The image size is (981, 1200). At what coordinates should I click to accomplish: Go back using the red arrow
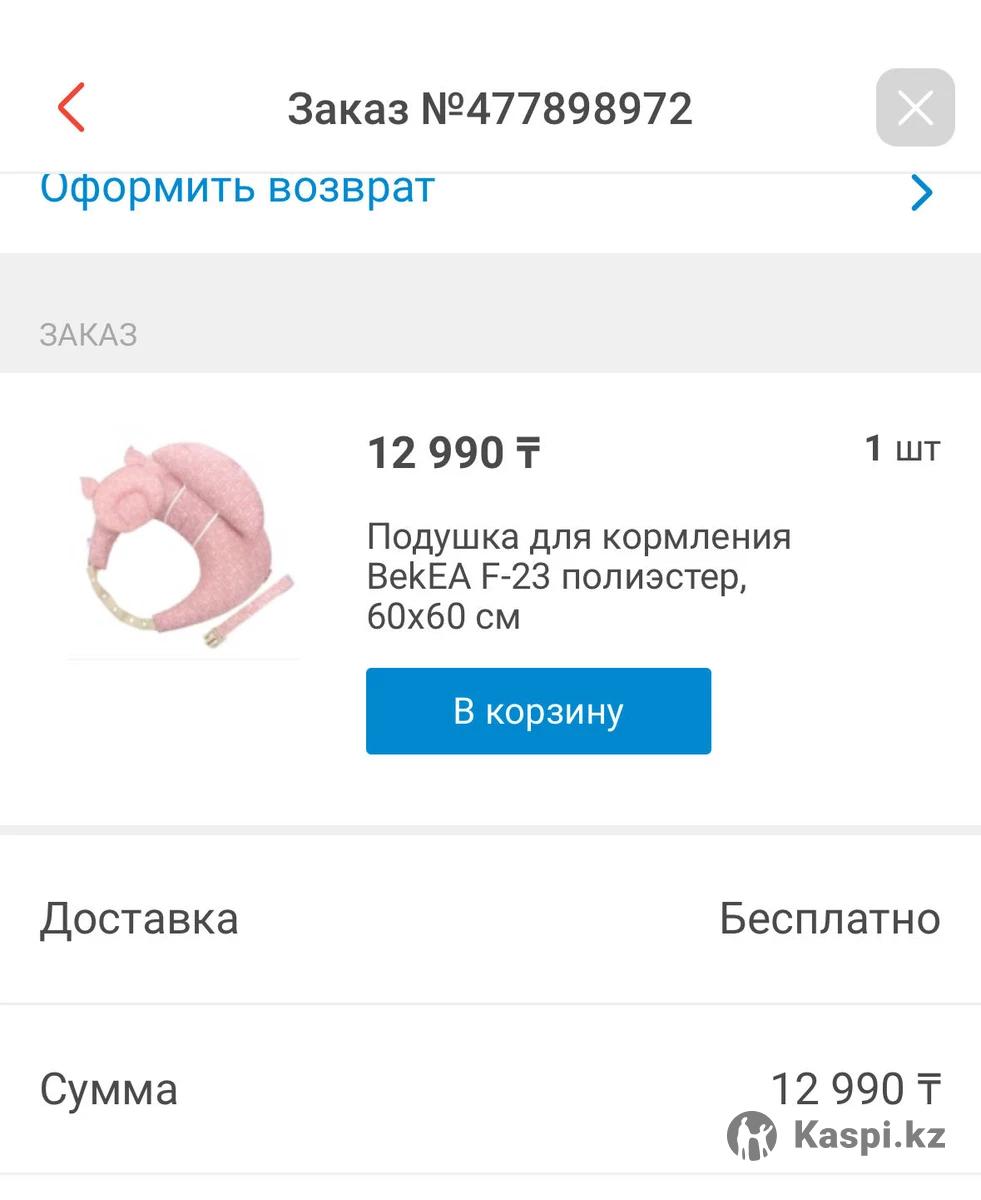click(x=71, y=108)
